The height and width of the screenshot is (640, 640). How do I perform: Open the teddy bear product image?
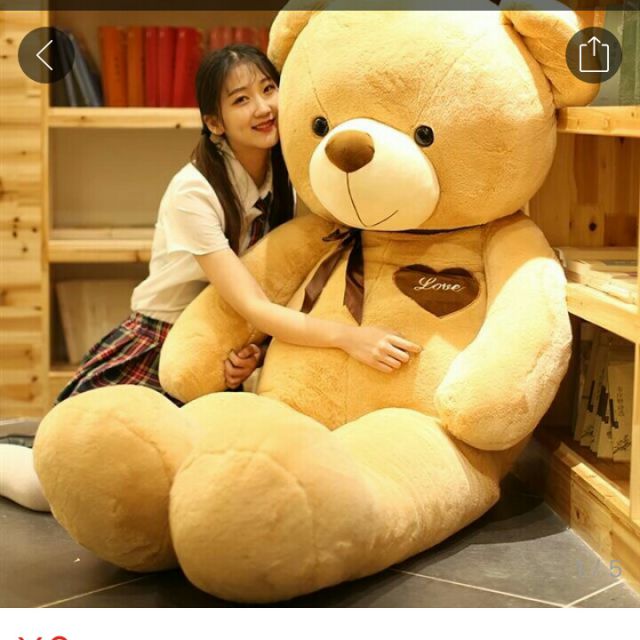tap(320, 309)
